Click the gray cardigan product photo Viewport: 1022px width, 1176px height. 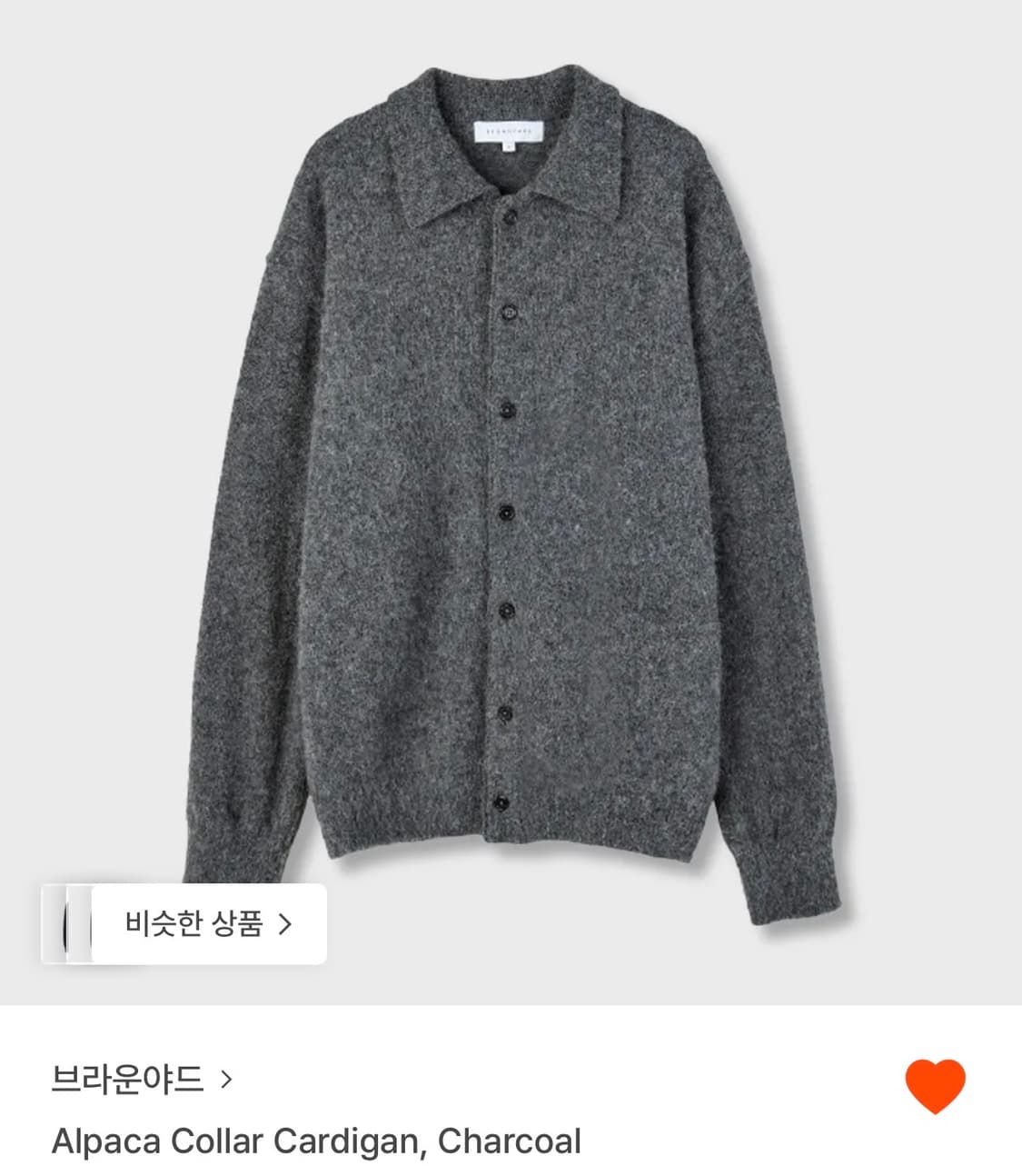pyautogui.click(x=509, y=454)
